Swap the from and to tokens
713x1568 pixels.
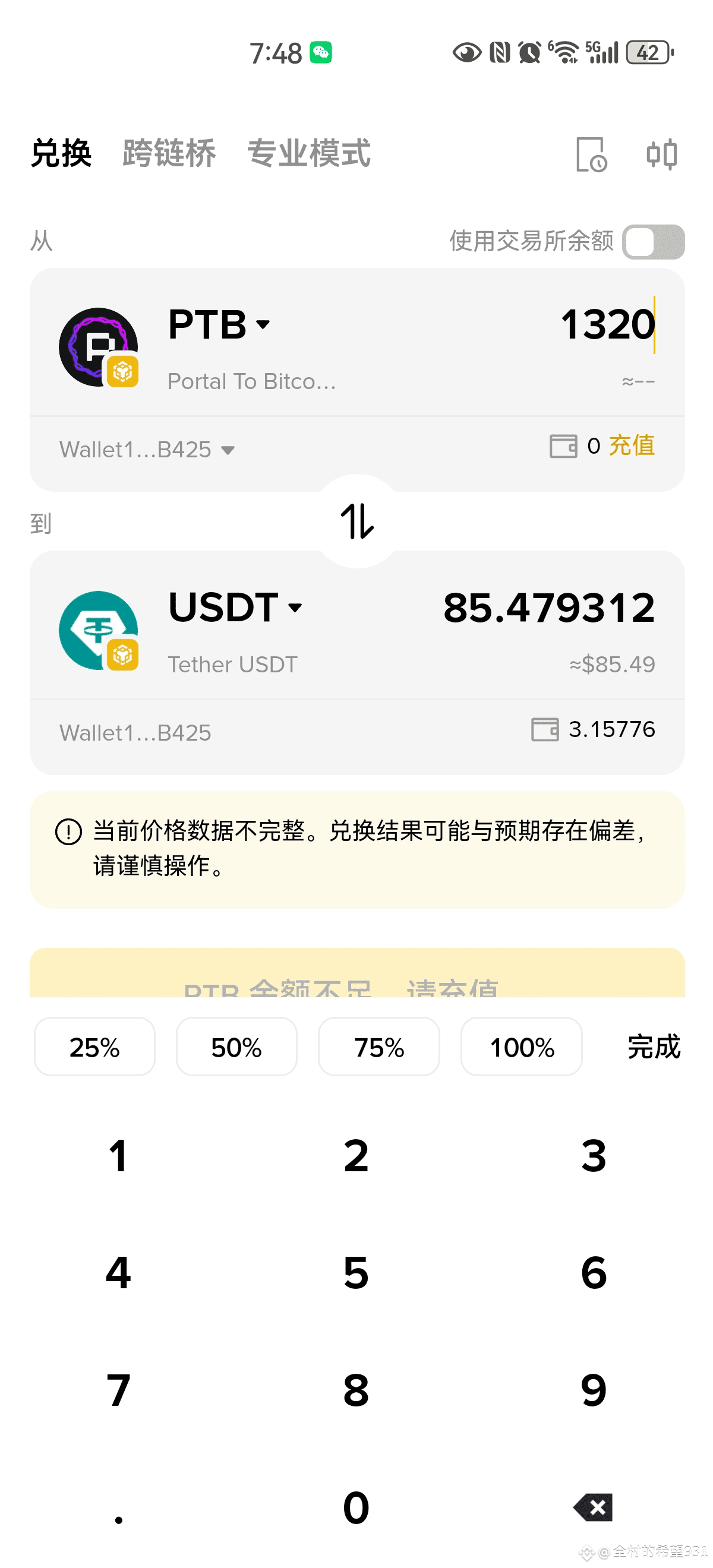point(358,521)
